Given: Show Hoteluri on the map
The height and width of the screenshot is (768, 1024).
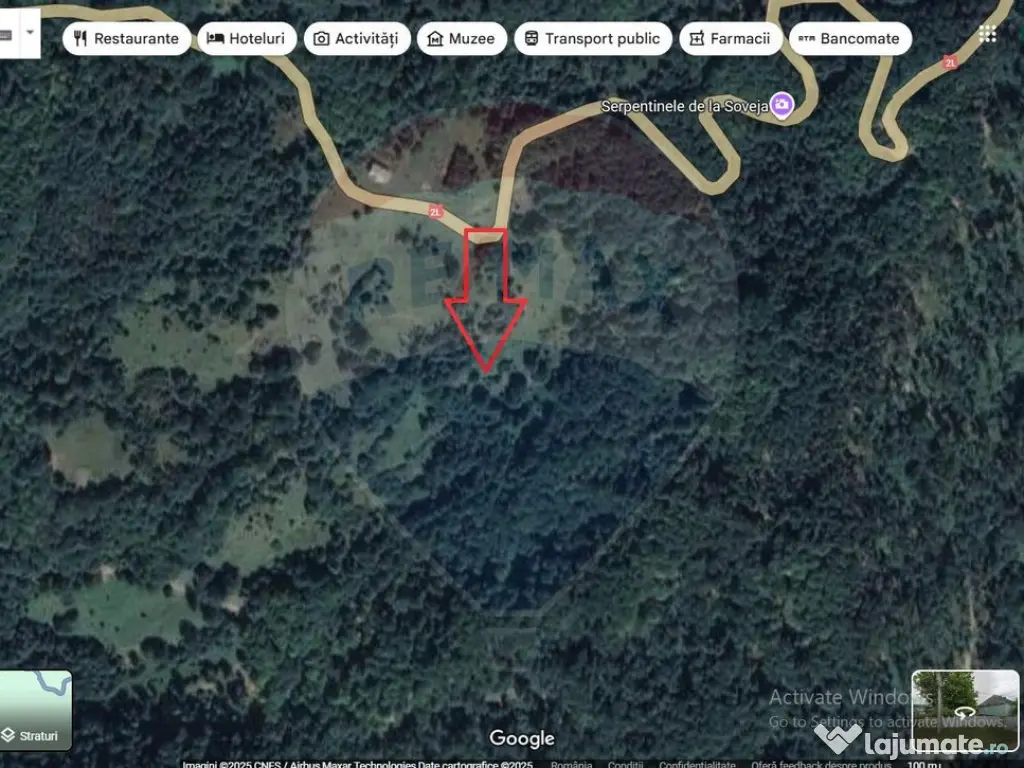Looking at the screenshot, I should point(246,39).
